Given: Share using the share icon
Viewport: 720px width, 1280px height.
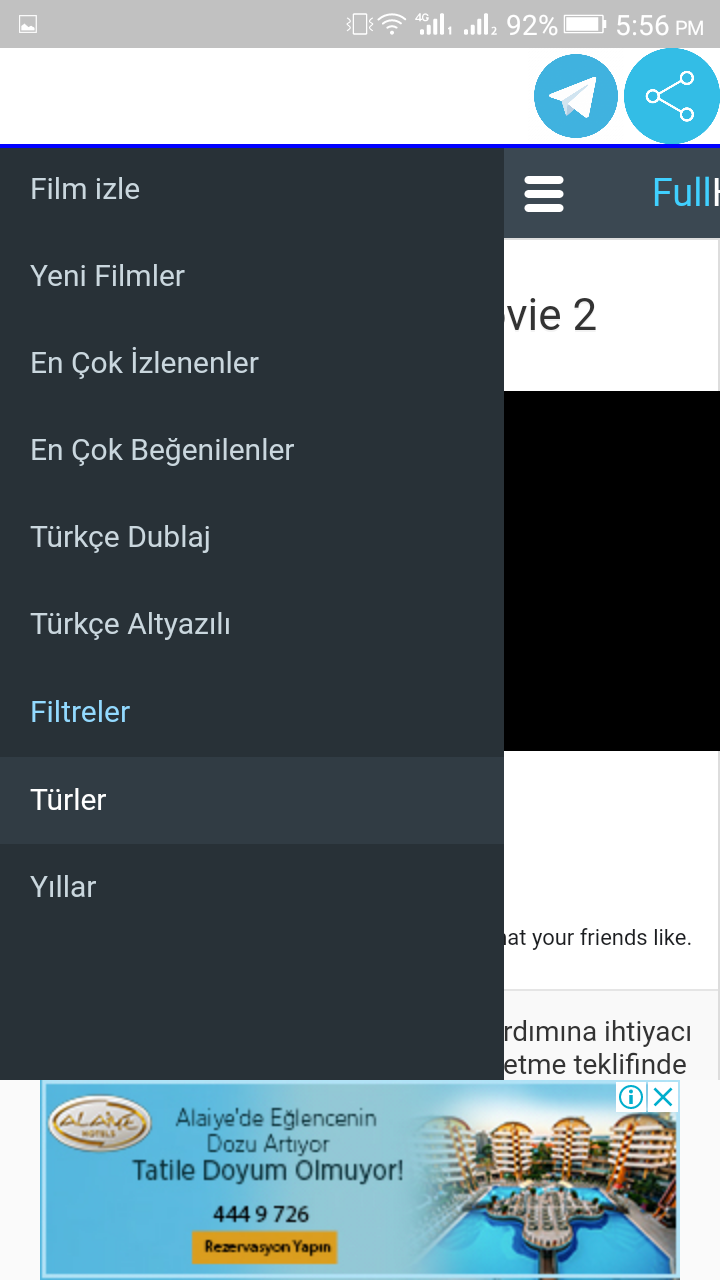Looking at the screenshot, I should pyautogui.click(x=671, y=96).
